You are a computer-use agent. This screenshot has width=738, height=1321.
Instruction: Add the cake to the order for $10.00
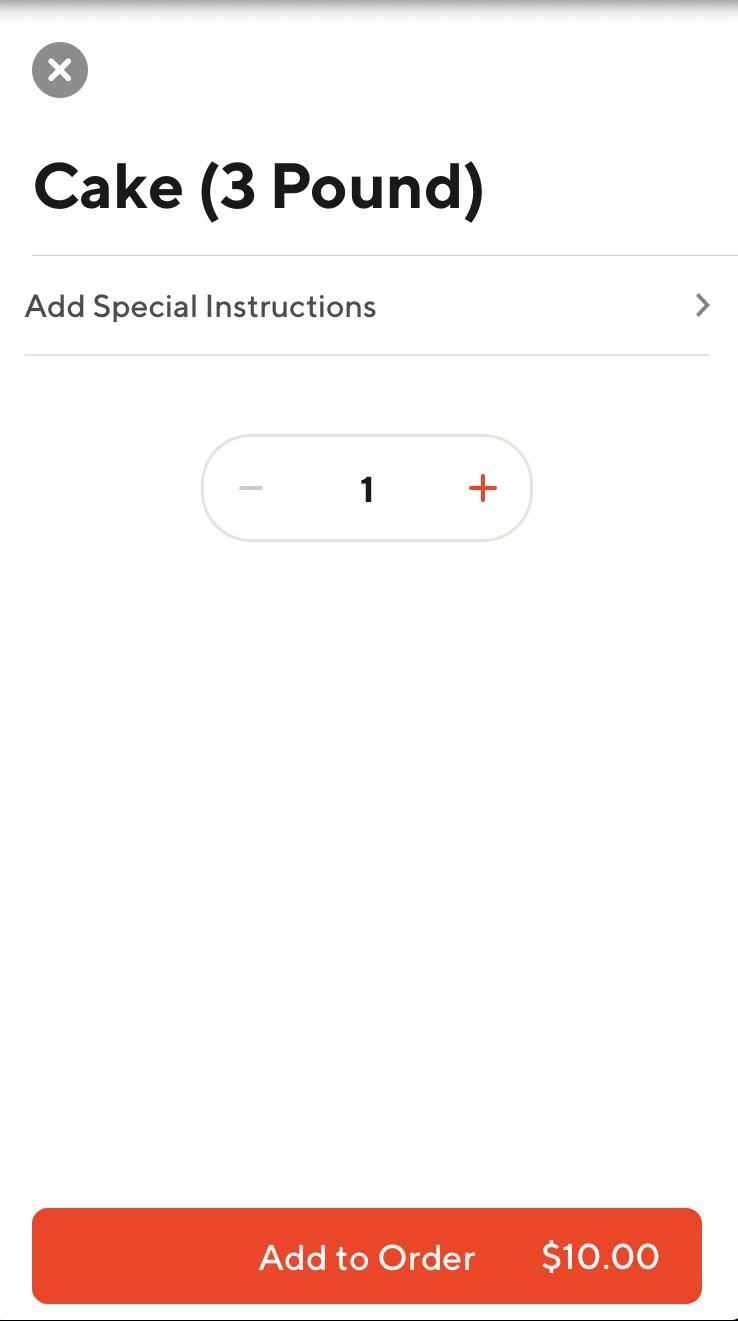367,1256
